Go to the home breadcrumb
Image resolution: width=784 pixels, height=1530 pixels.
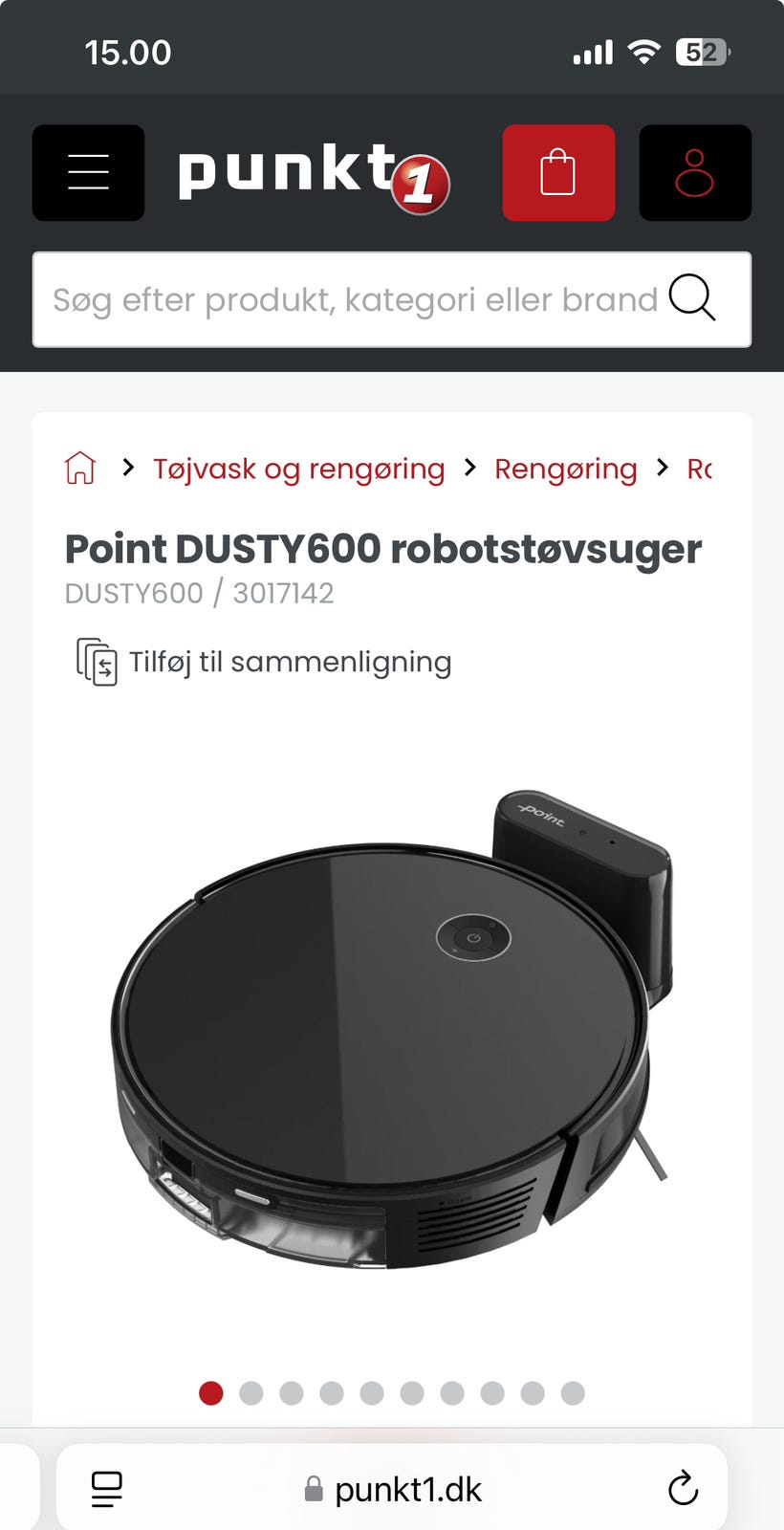(80, 469)
